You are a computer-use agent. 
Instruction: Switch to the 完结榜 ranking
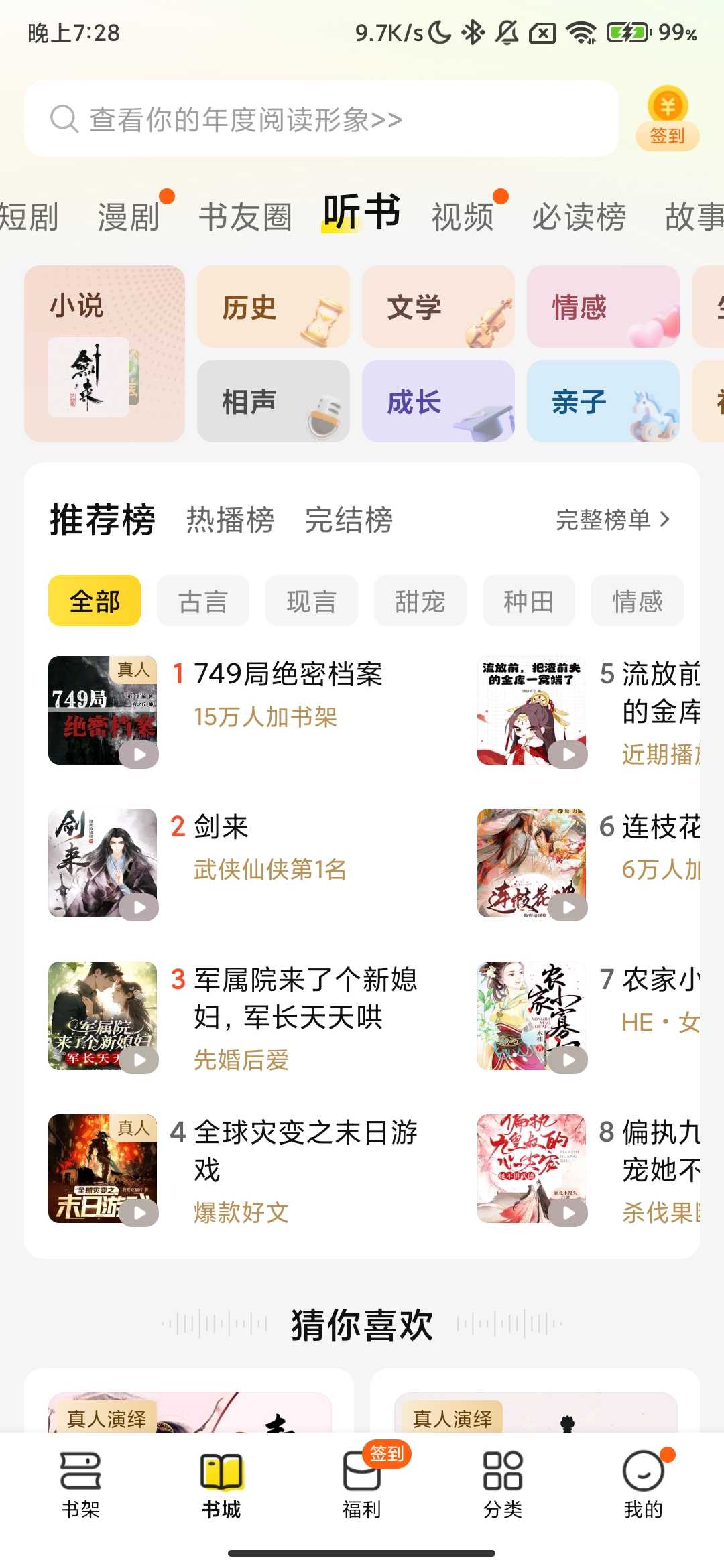(x=349, y=520)
